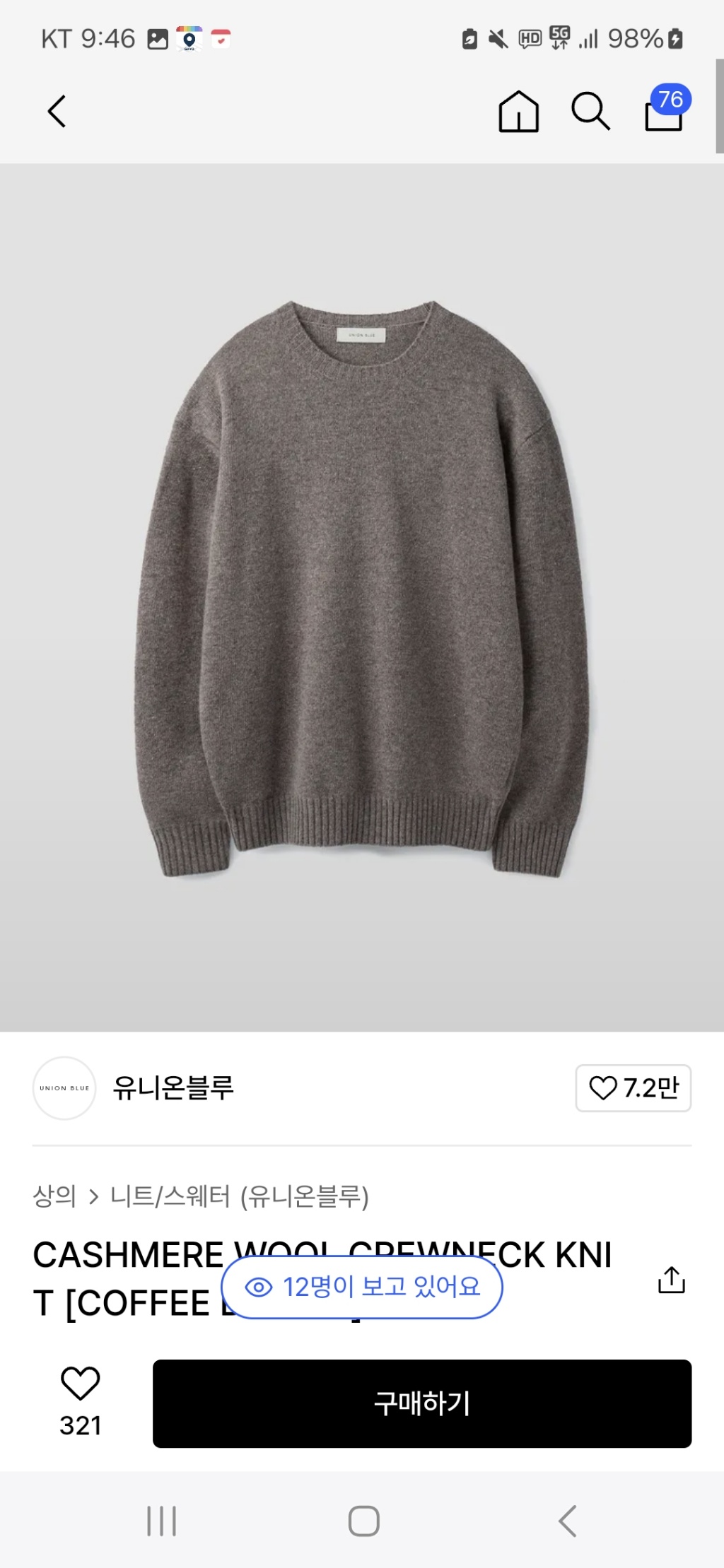Open the shopping bag with 76 items
Screen dimensions: 724x1568
665,112
